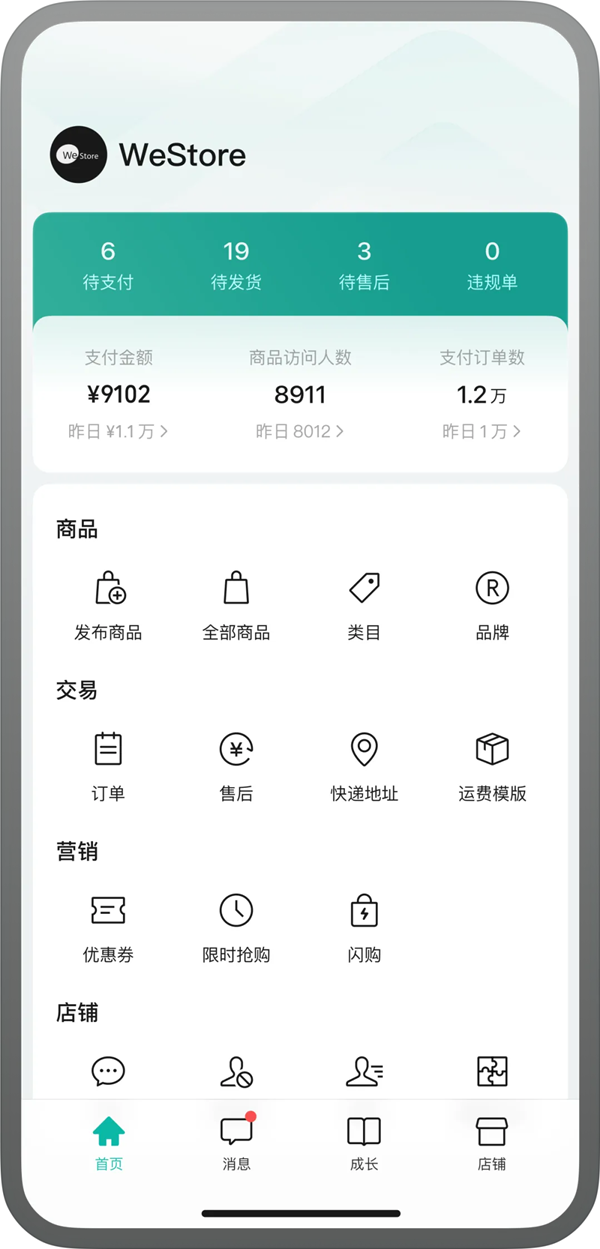Open 全部商品 product list
Screen dimensions: 600x1249
[236, 605]
